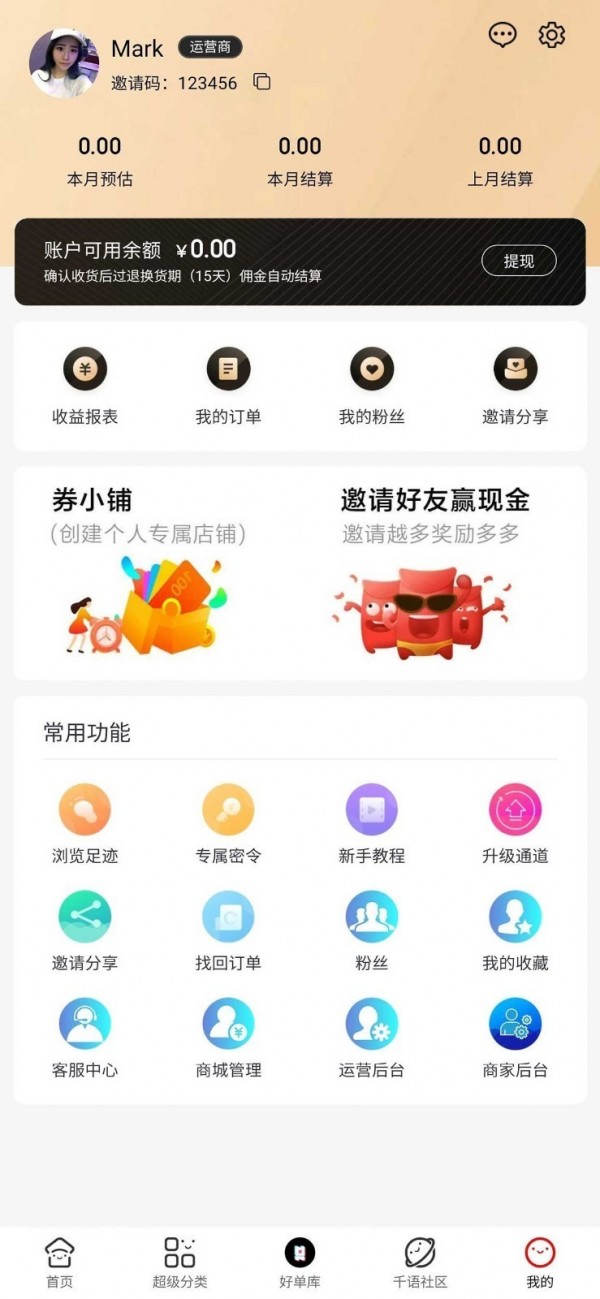Open 收益报表 earnings report
The width and height of the screenshot is (600, 1299).
(x=85, y=385)
